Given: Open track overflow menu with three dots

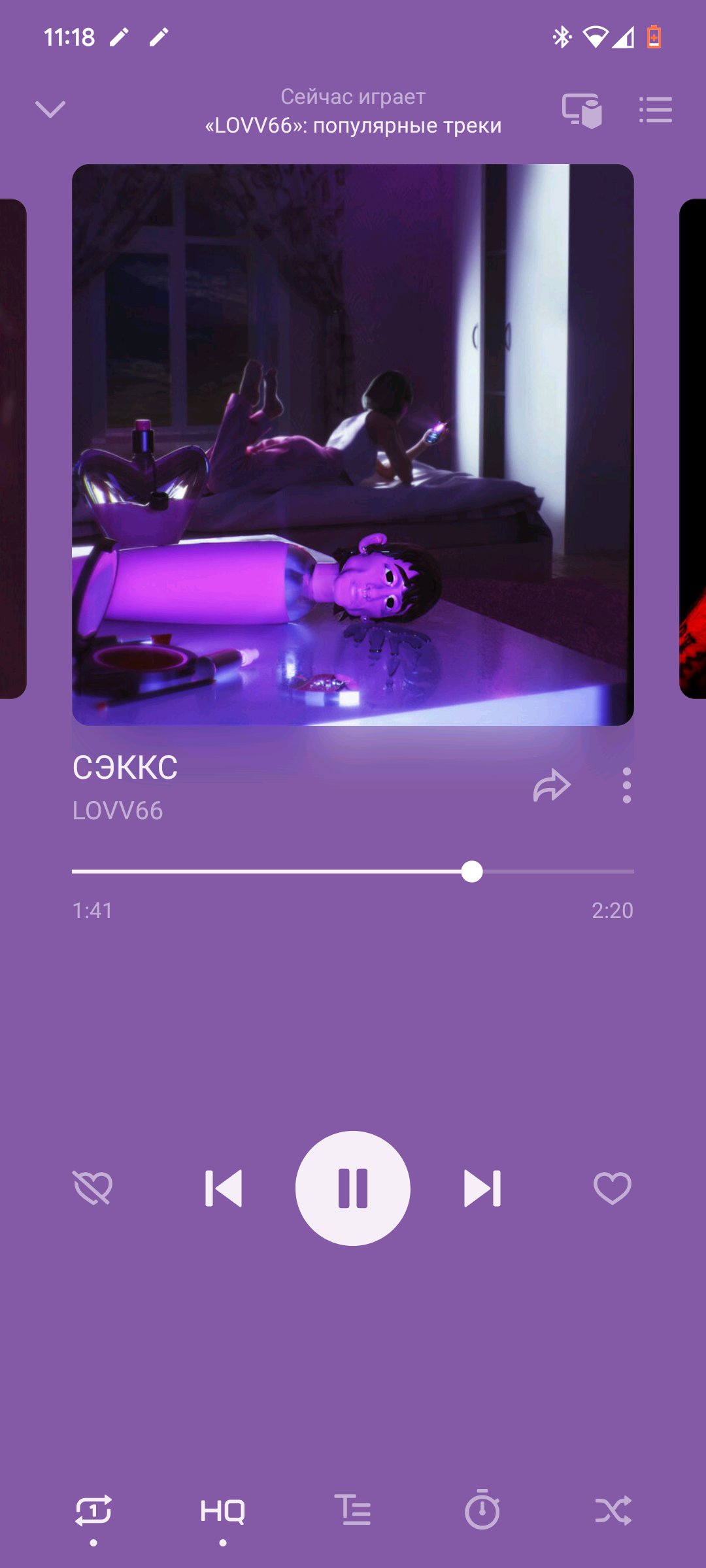Looking at the screenshot, I should click(626, 785).
